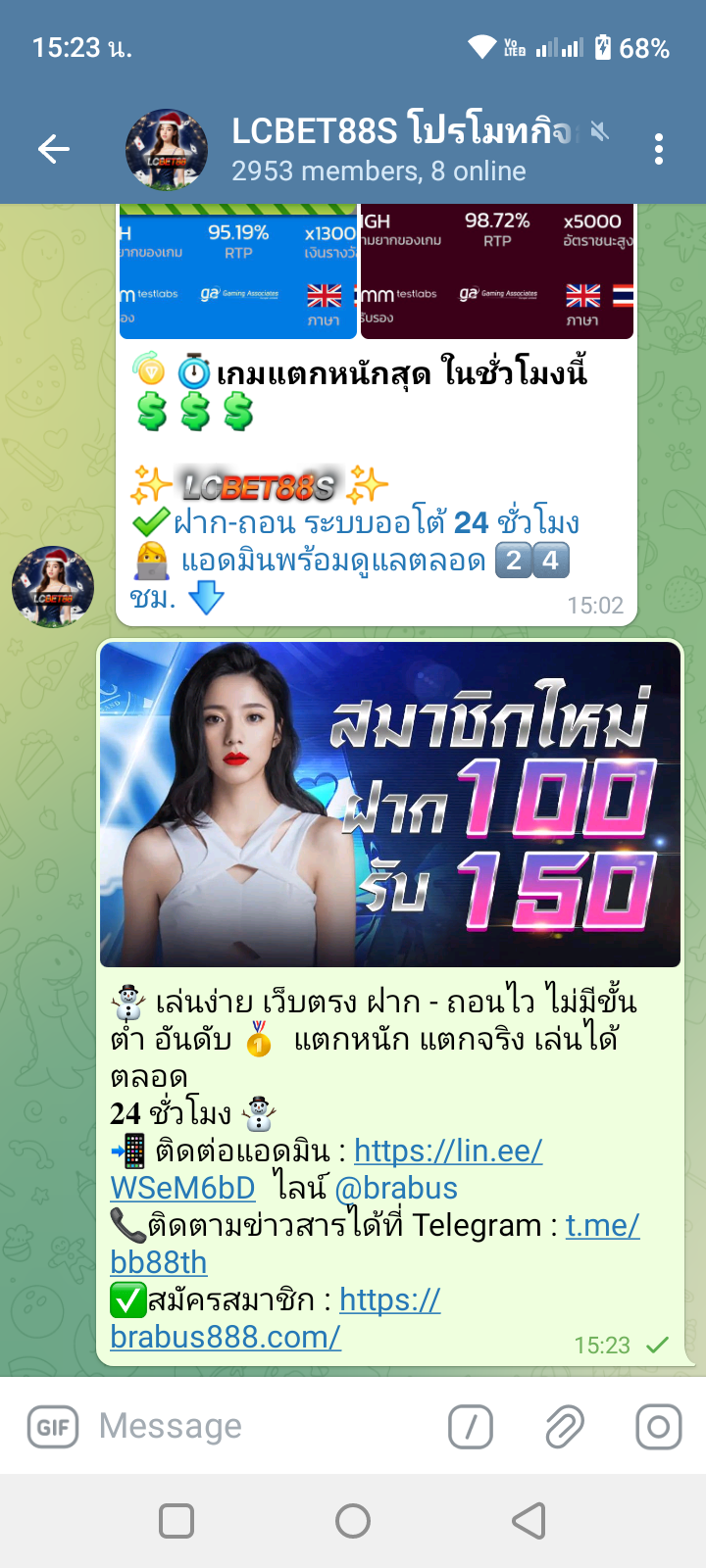Open the LCBET88S group info header
Viewport: 706px width, 1568px height.
(x=392, y=149)
